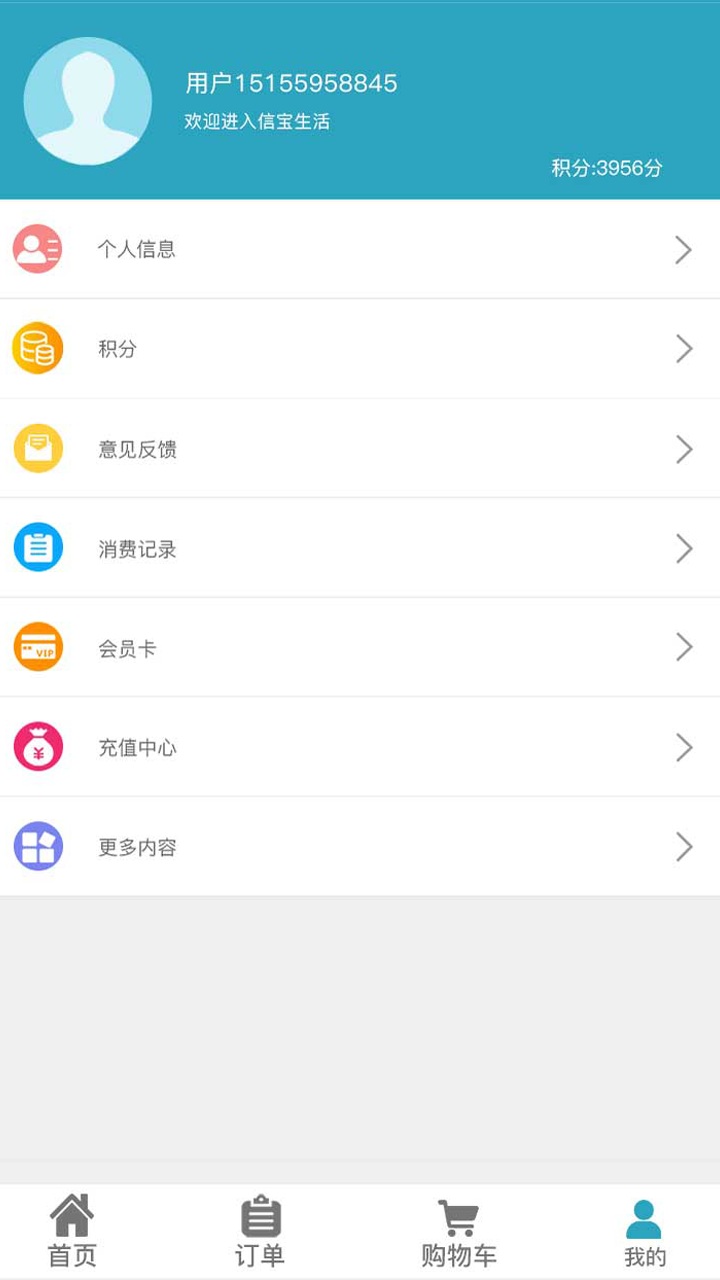The width and height of the screenshot is (720, 1280).
Task: Click the 积分:3956分 points label
Action: point(613,168)
